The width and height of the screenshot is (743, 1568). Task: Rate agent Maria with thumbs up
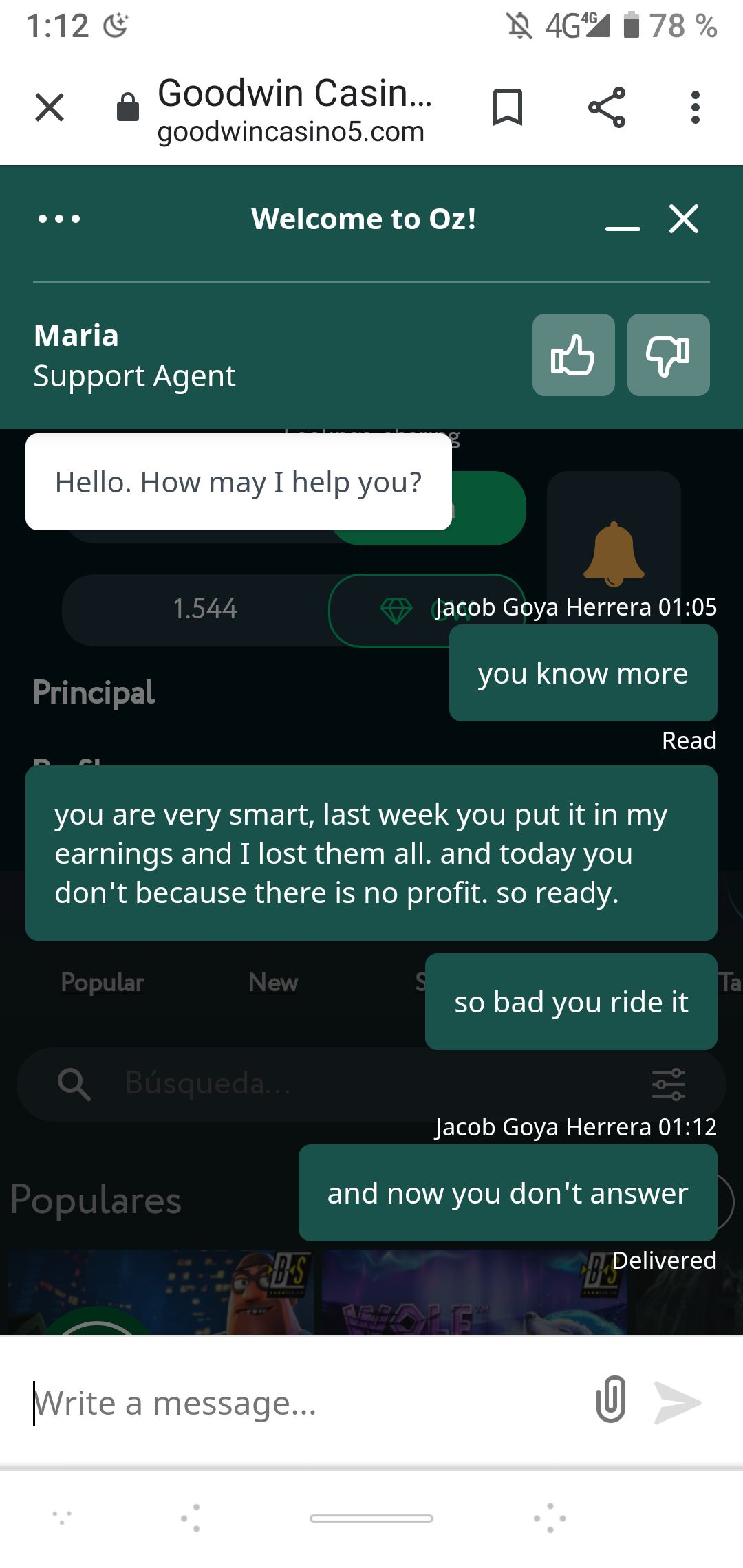click(573, 355)
